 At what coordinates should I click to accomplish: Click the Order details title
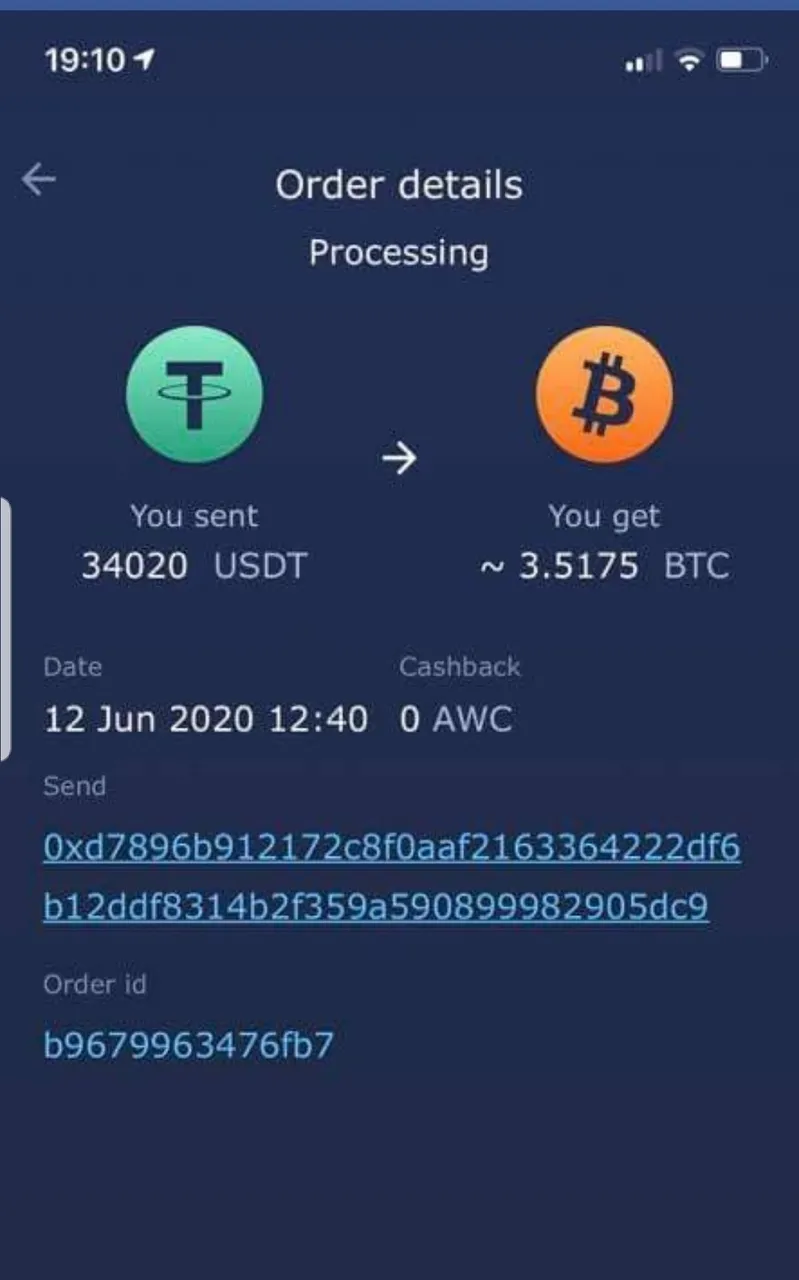coord(399,184)
